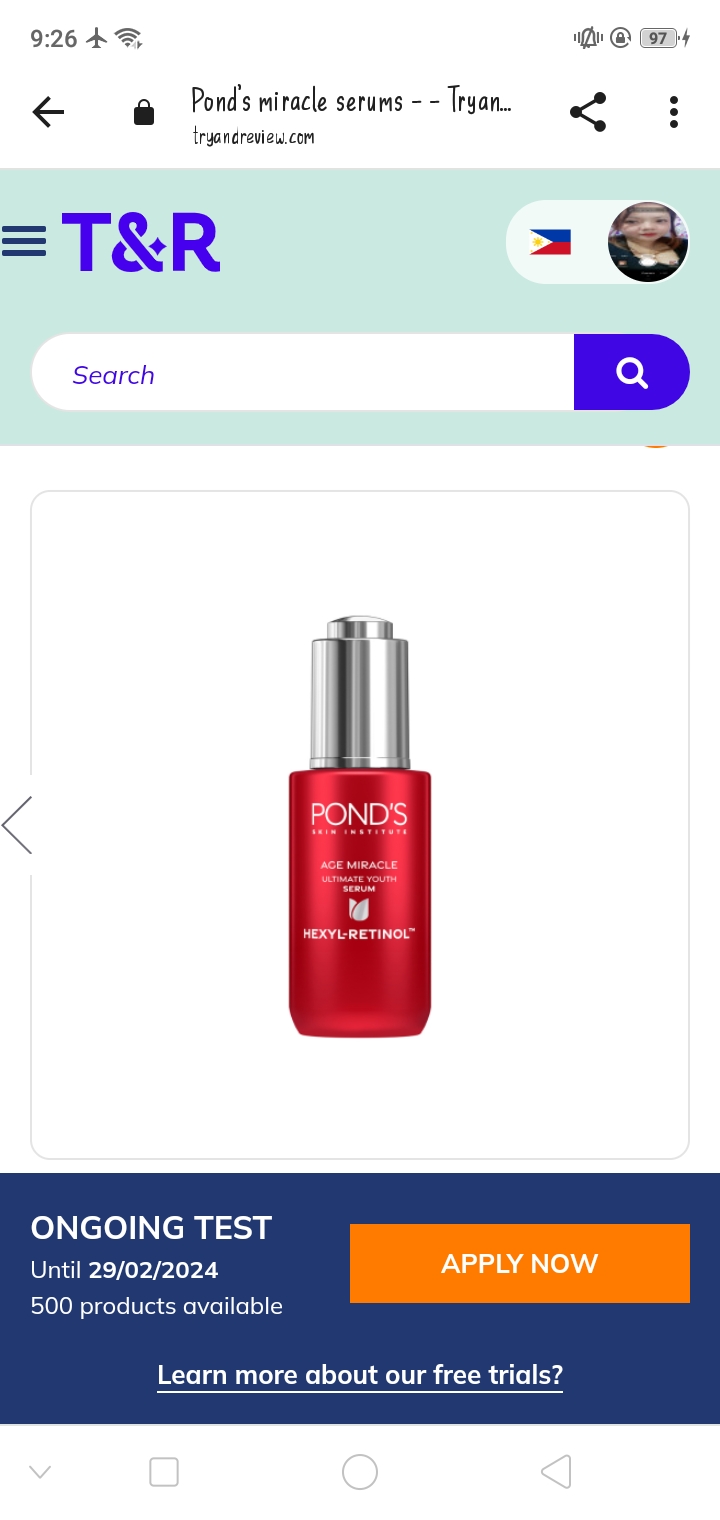The width and height of the screenshot is (720, 1520).
Task: Go back using the browser arrow
Action: tap(48, 113)
